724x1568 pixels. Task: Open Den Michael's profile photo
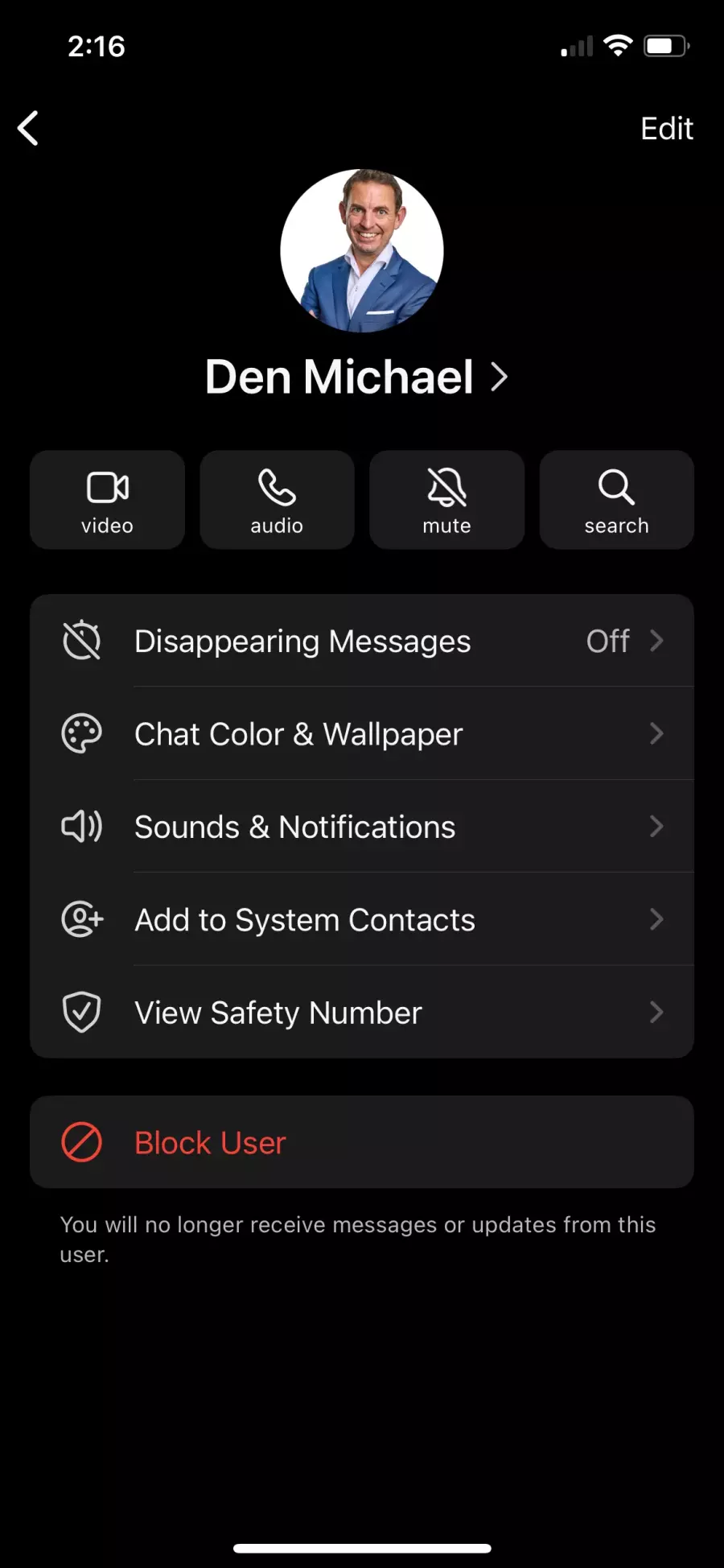[x=362, y=250]
